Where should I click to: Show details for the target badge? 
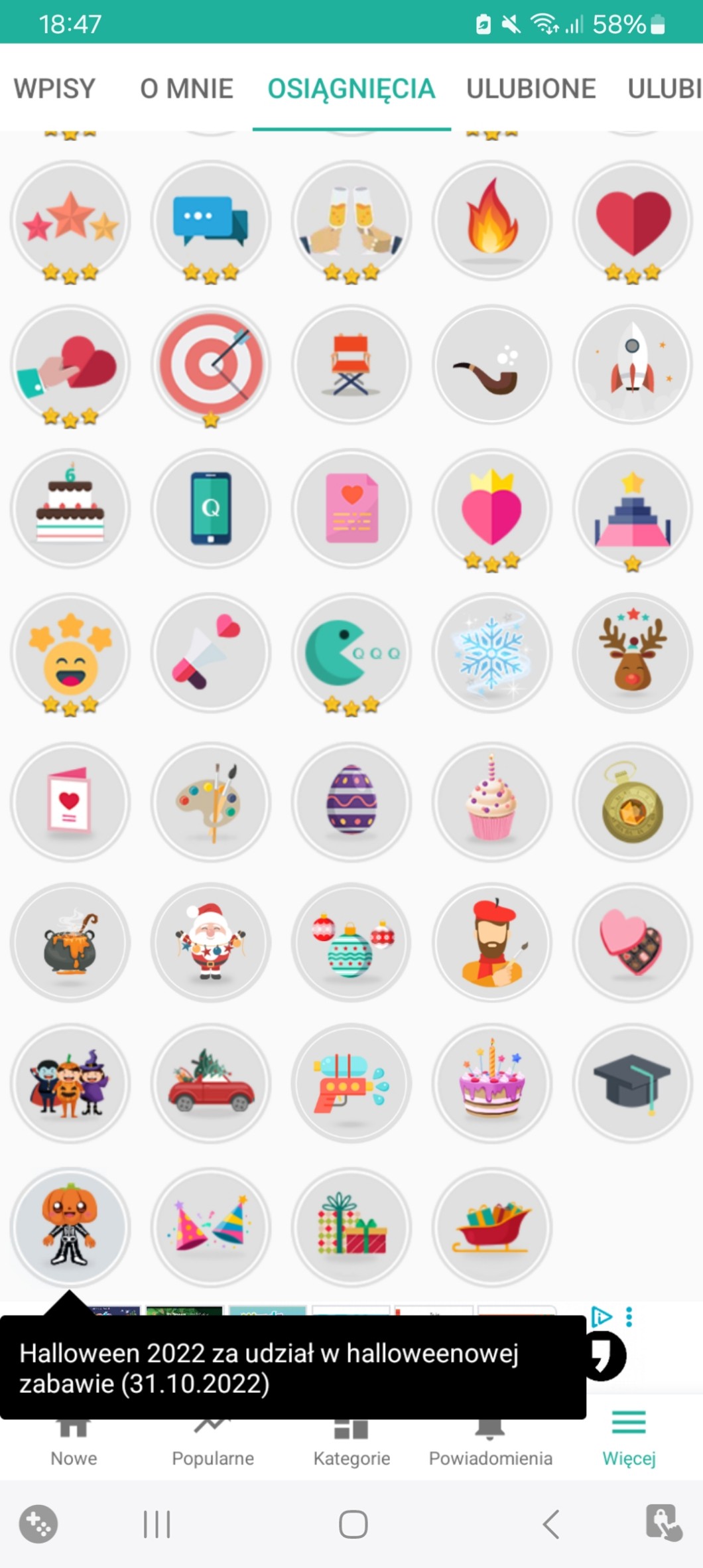(211, 364)
